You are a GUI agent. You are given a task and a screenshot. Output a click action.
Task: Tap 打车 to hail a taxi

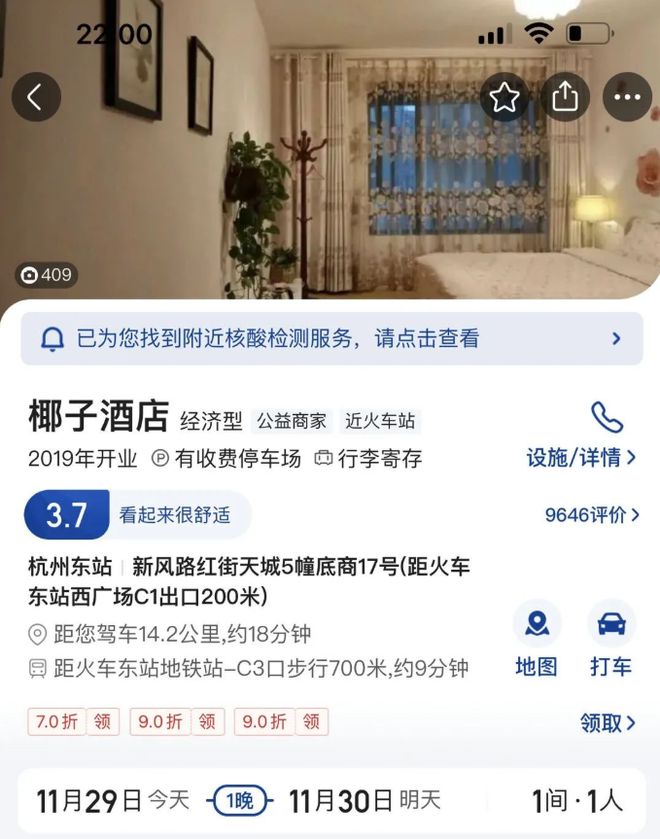click(611, 640)
